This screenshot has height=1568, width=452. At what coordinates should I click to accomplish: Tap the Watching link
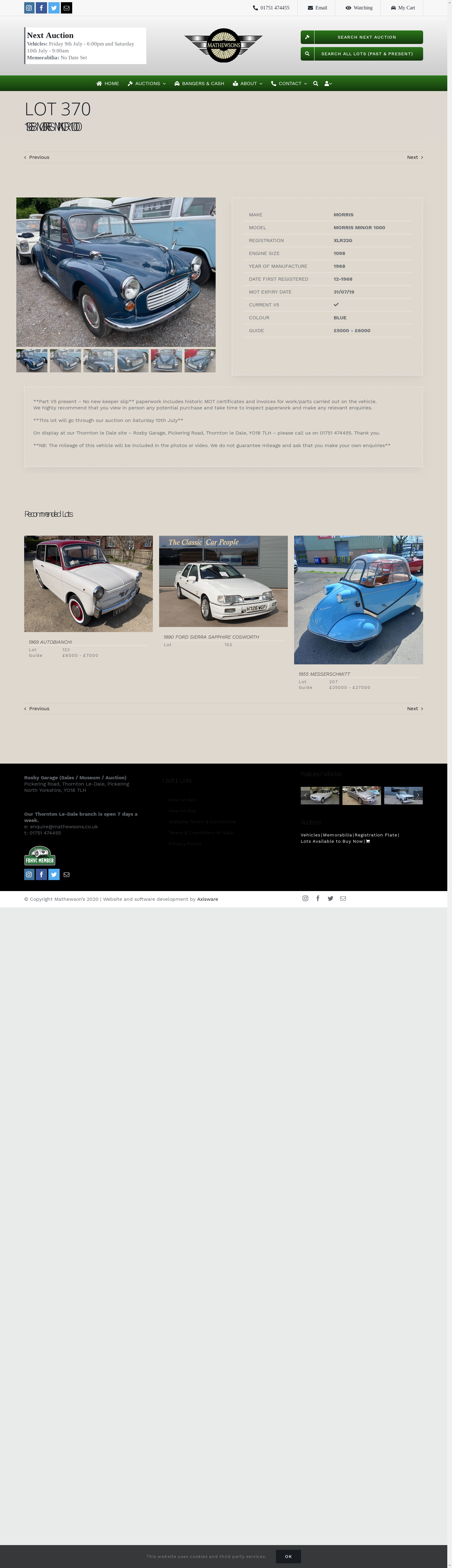point(359,8)
